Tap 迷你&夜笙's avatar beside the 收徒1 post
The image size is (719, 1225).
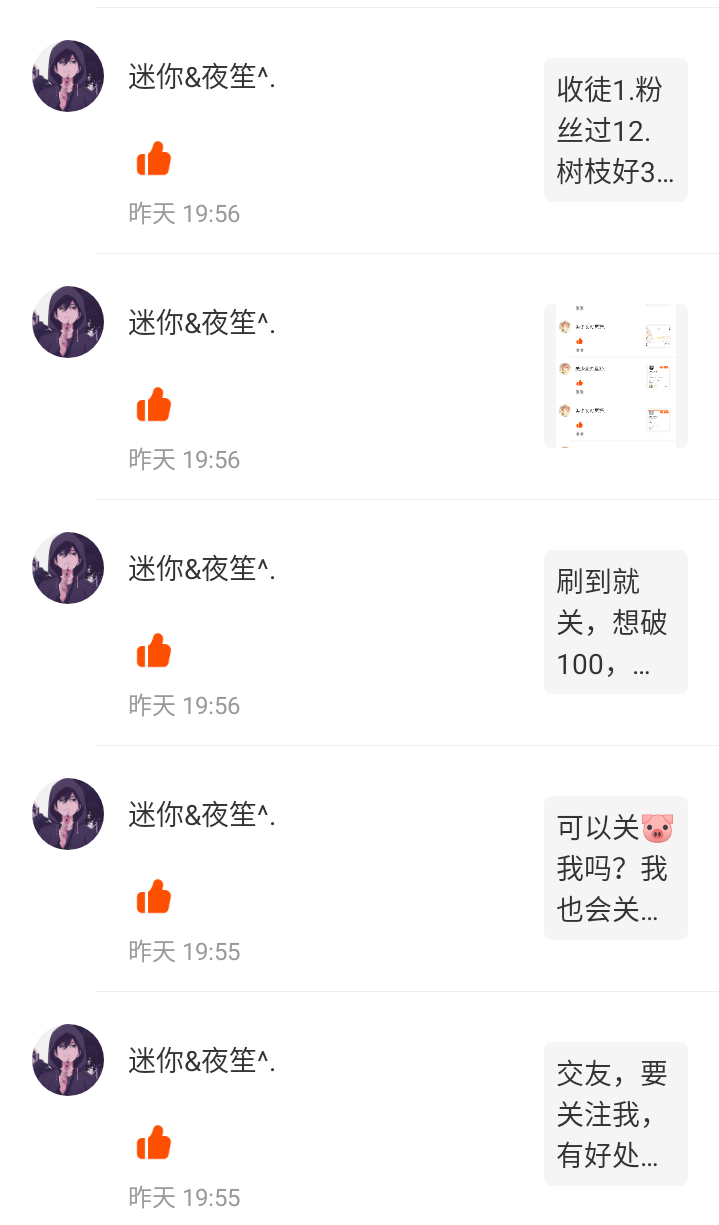68,76
